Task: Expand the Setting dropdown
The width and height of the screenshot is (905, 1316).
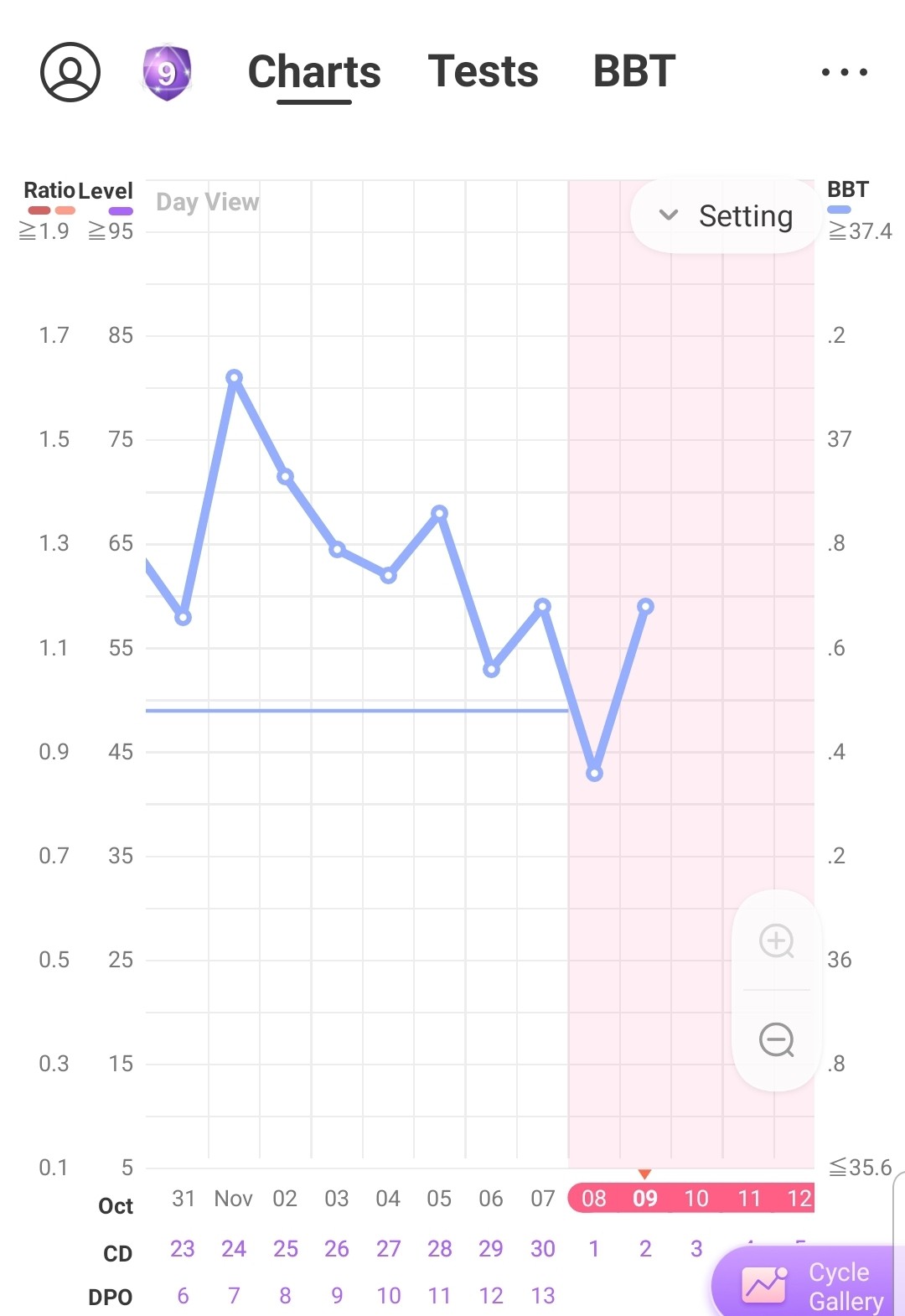Action: point(726,216)
